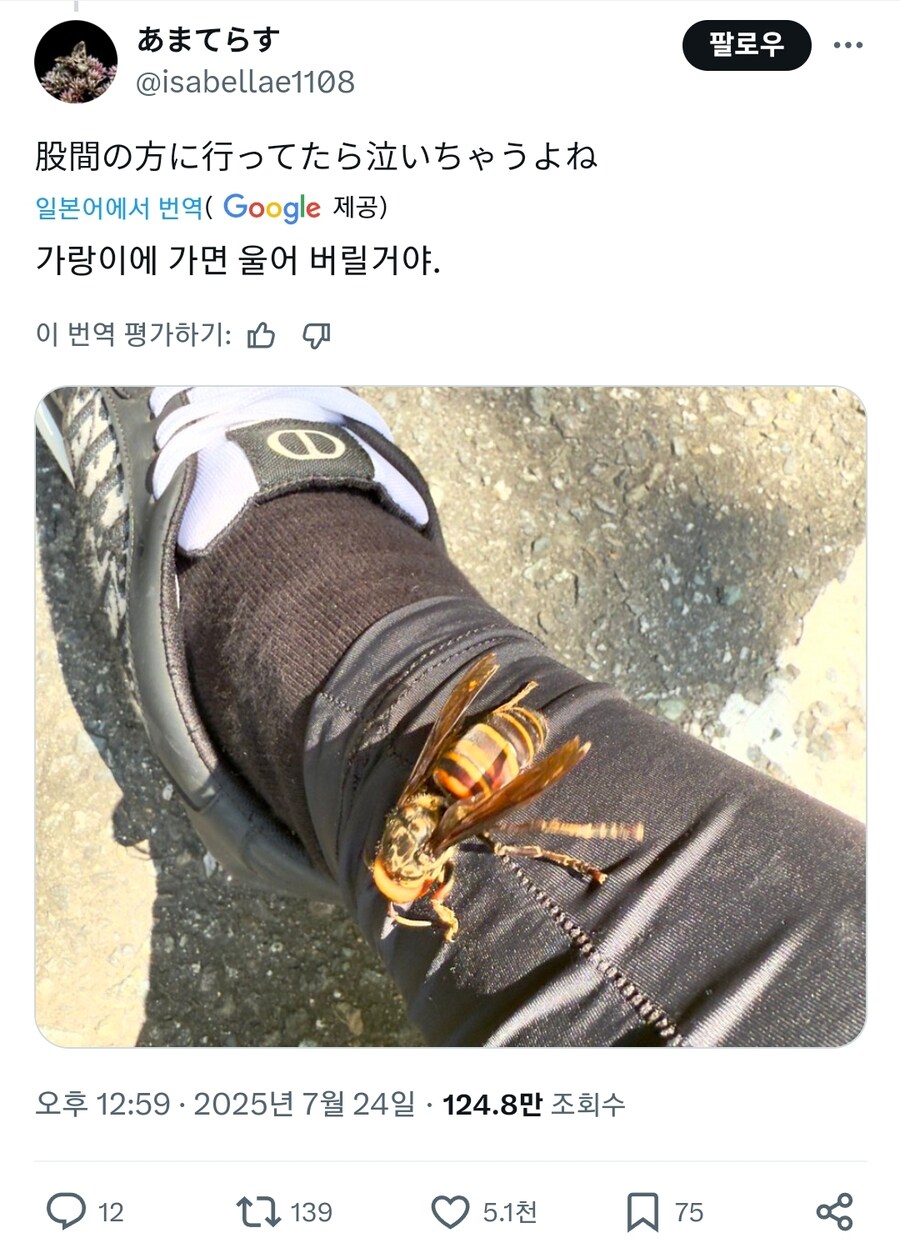Open the @isabellae1108 handle

[245, 82]
